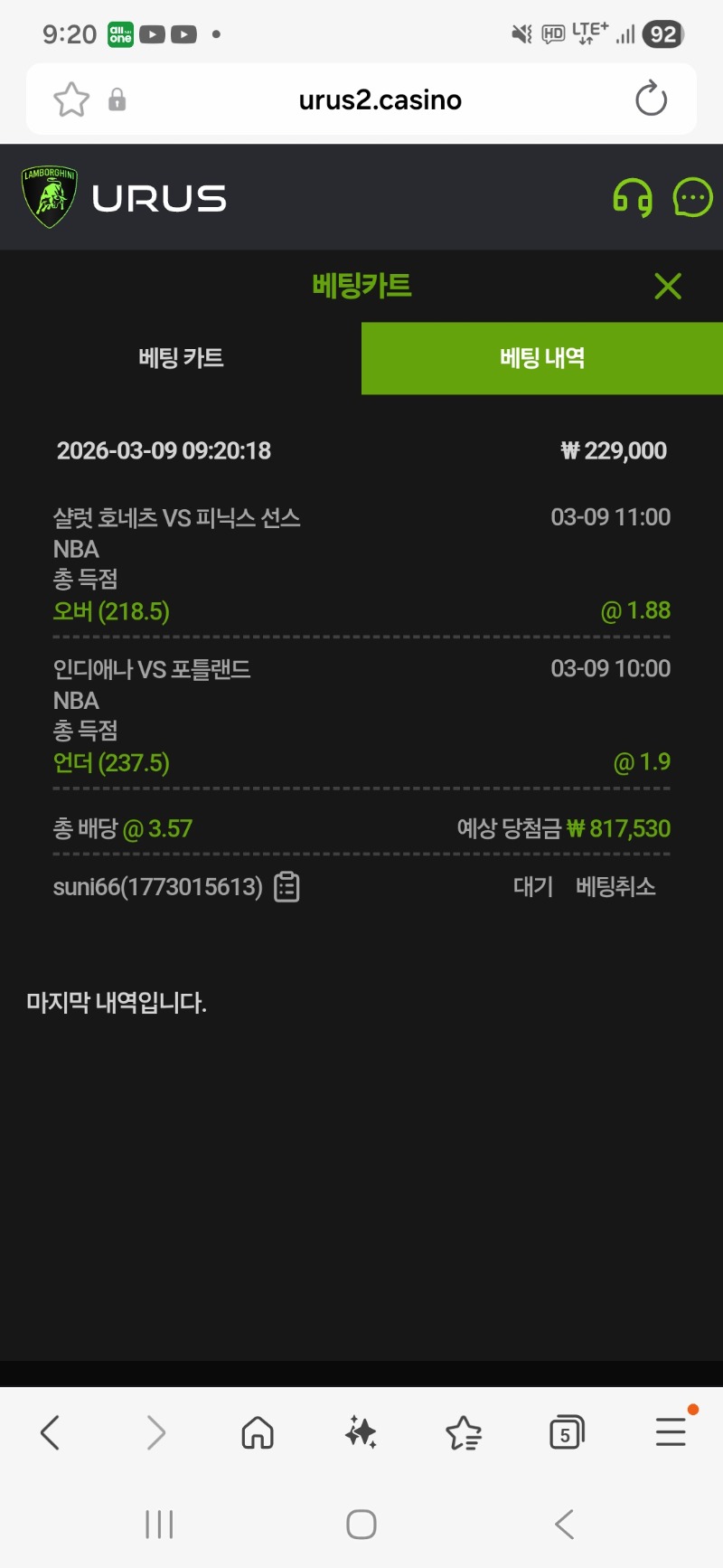The height and width of the screenshot is (1568, 723).
Task: Open the tabs switcher showing 5
Action: (567, 1432)
